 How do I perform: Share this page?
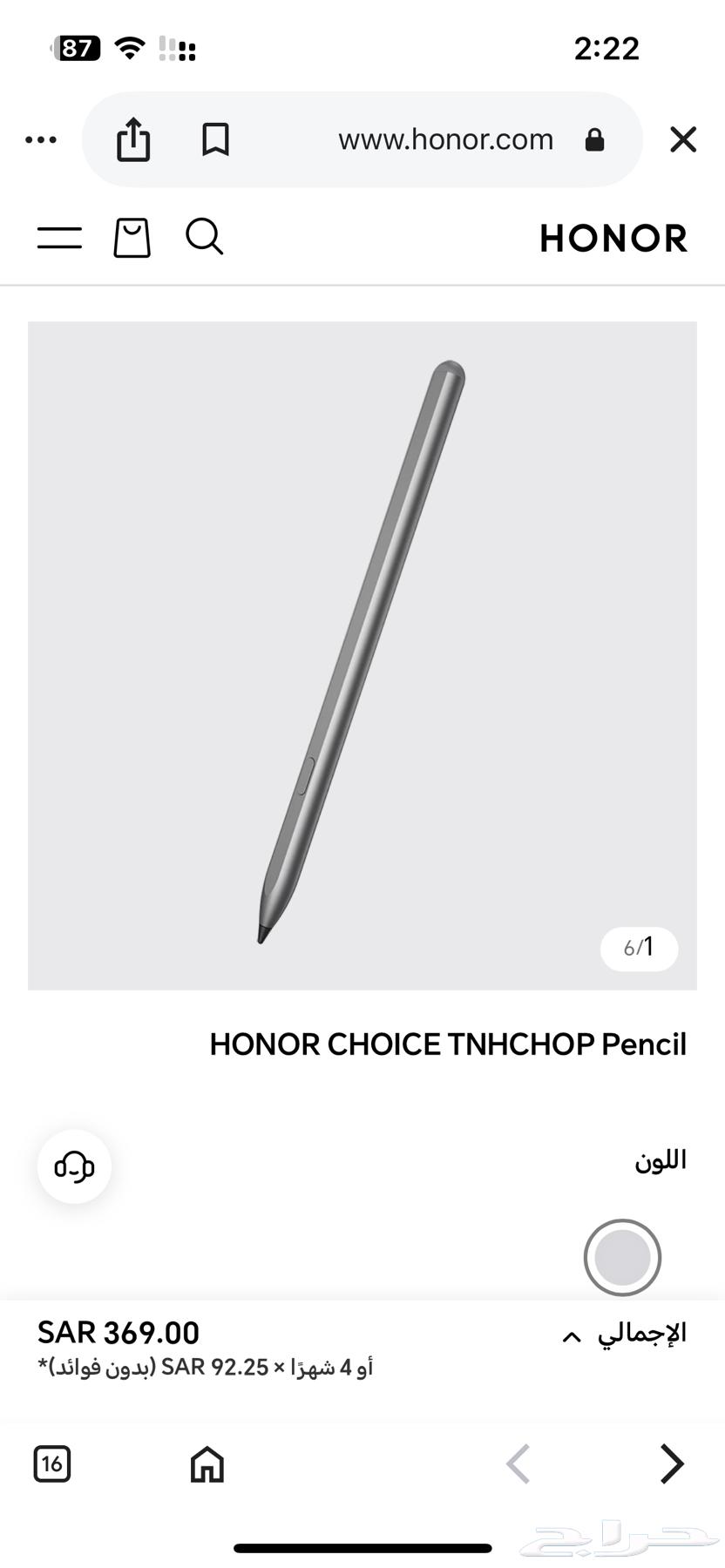(x=133, y=139)
